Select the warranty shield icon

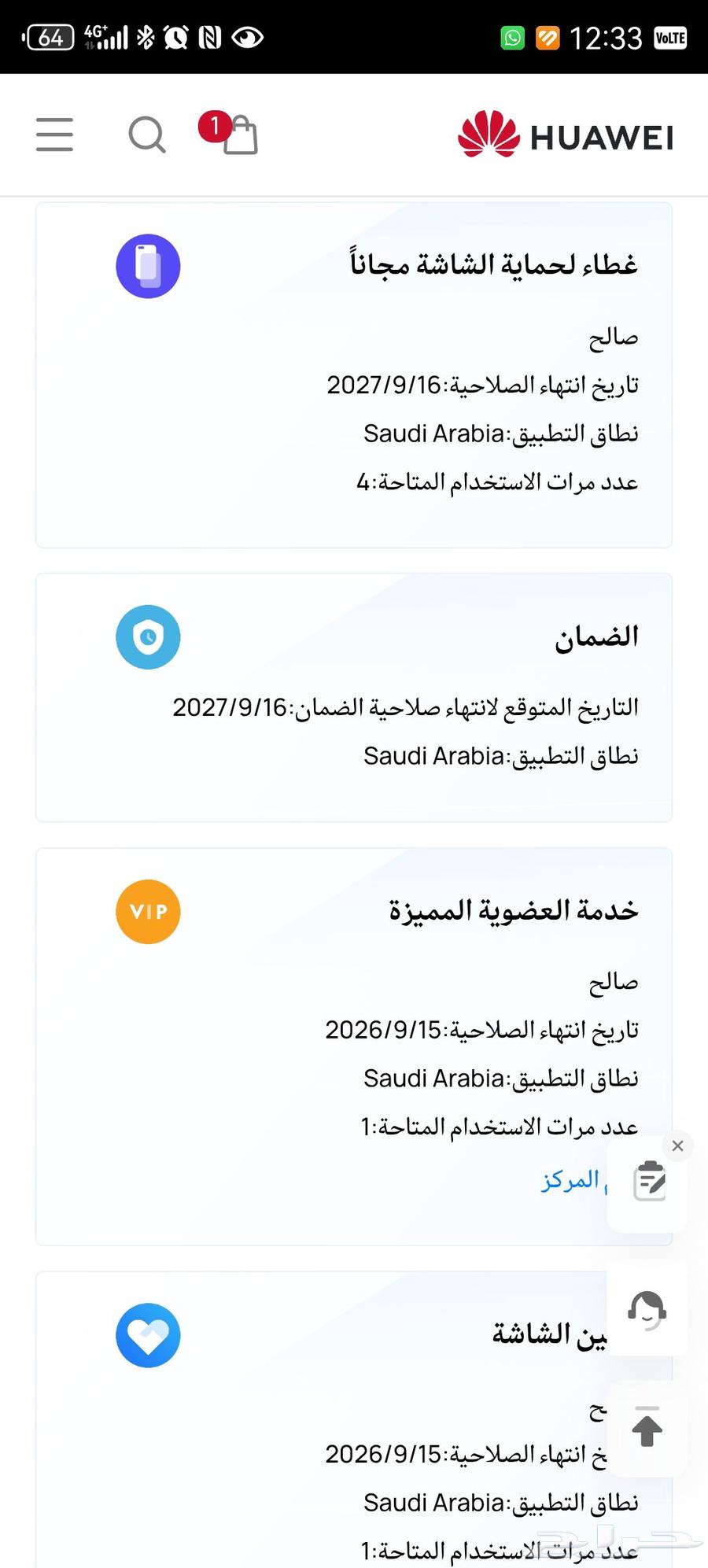pos(148,637)
